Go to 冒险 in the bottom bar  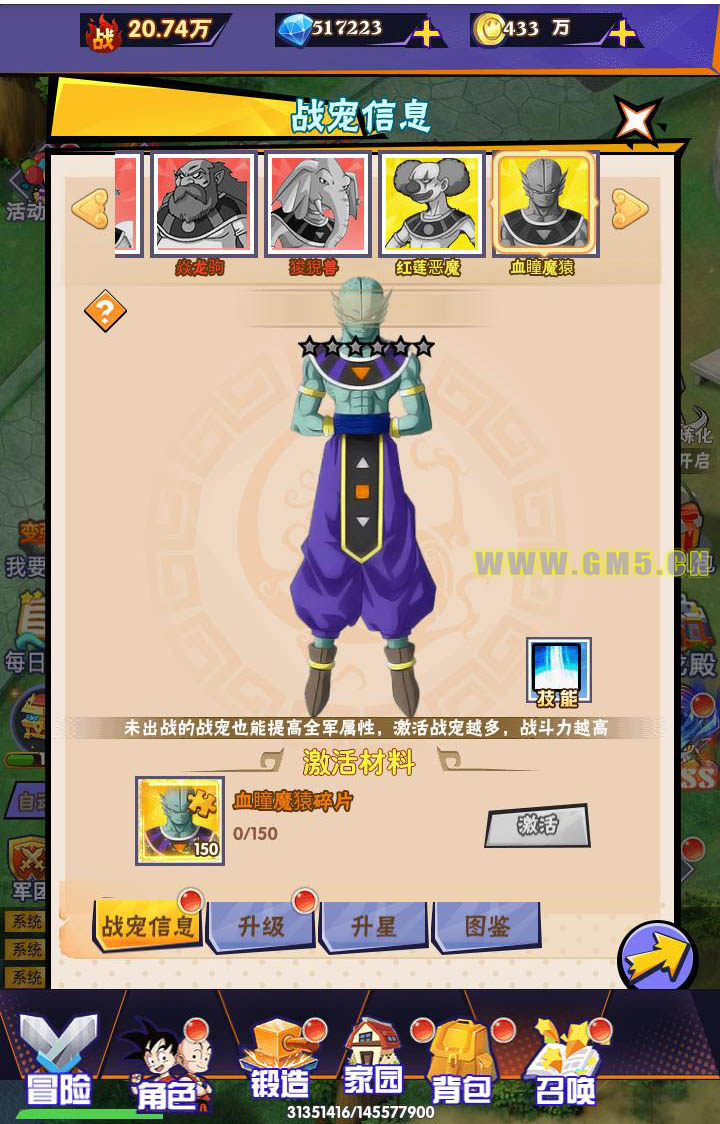(59, 1062)
